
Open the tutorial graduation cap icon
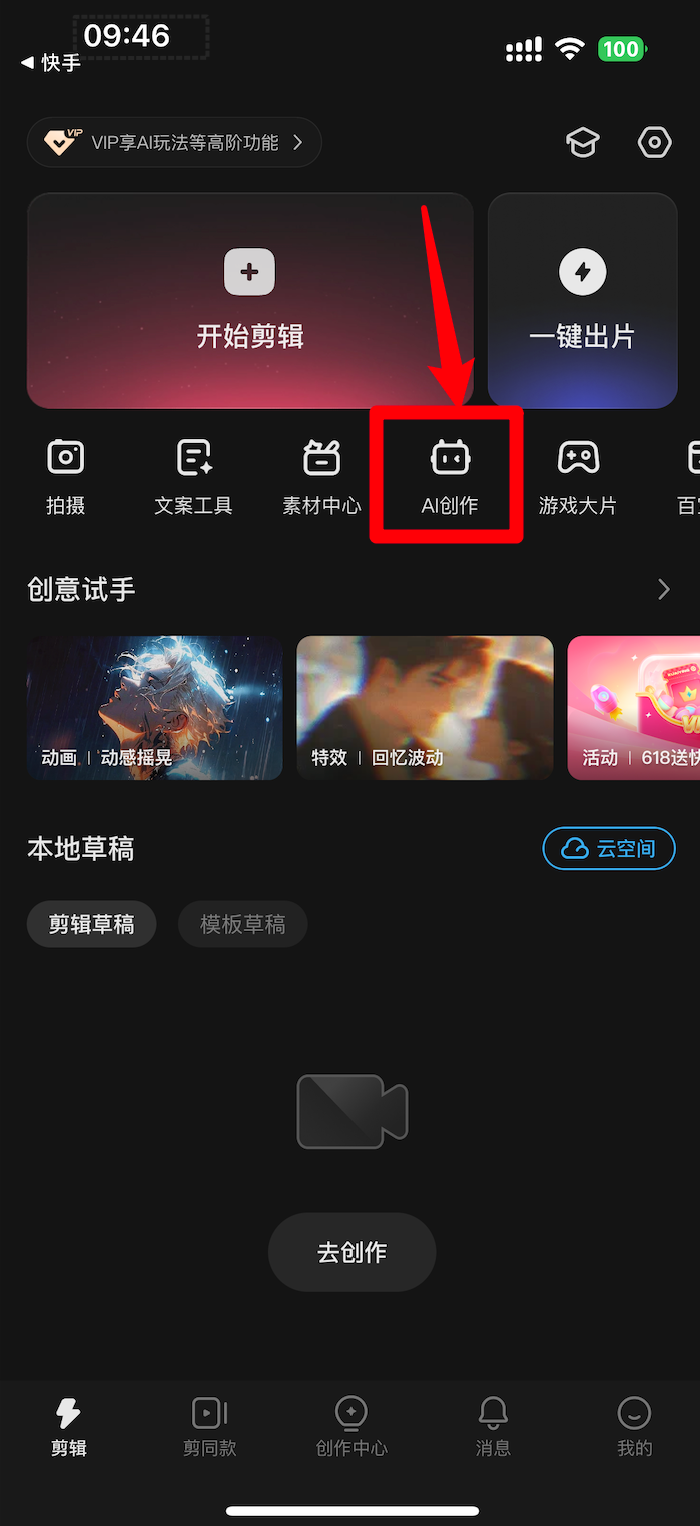[x=582, y=143]
